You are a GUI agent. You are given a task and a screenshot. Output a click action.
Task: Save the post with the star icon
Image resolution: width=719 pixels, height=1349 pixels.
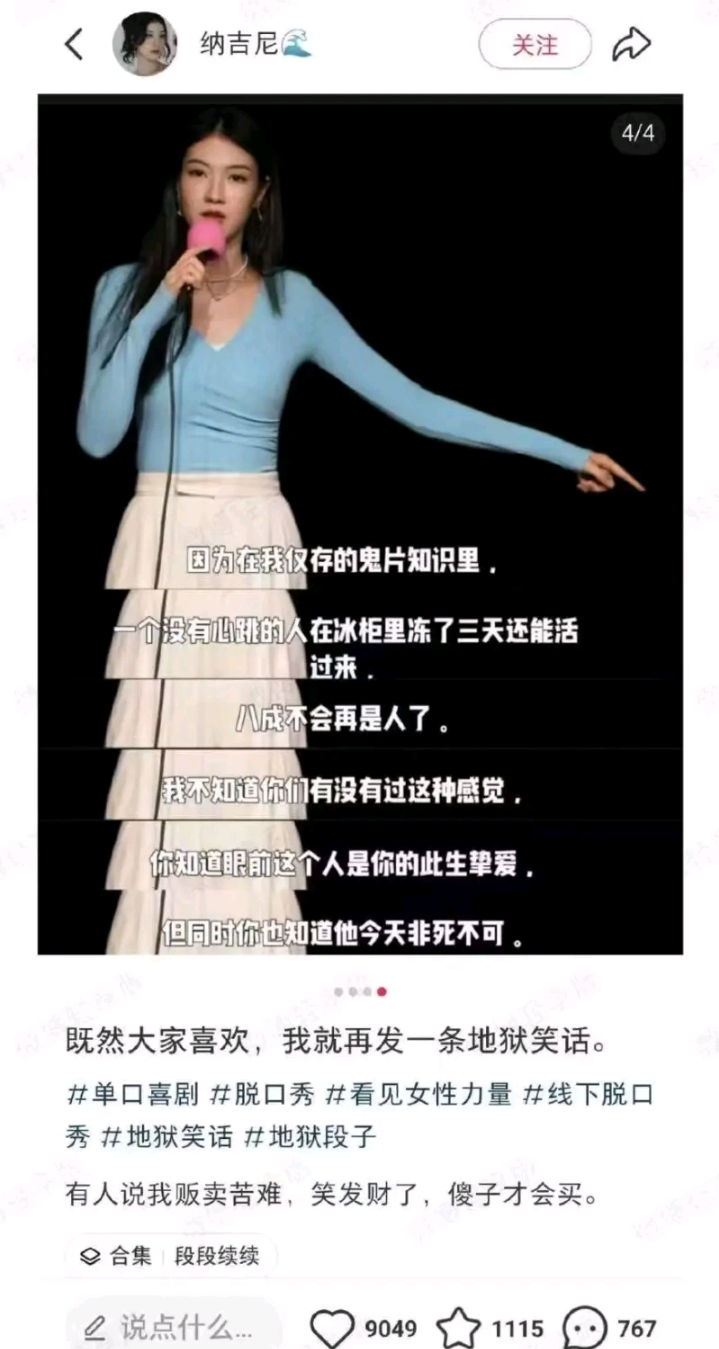458,1328
